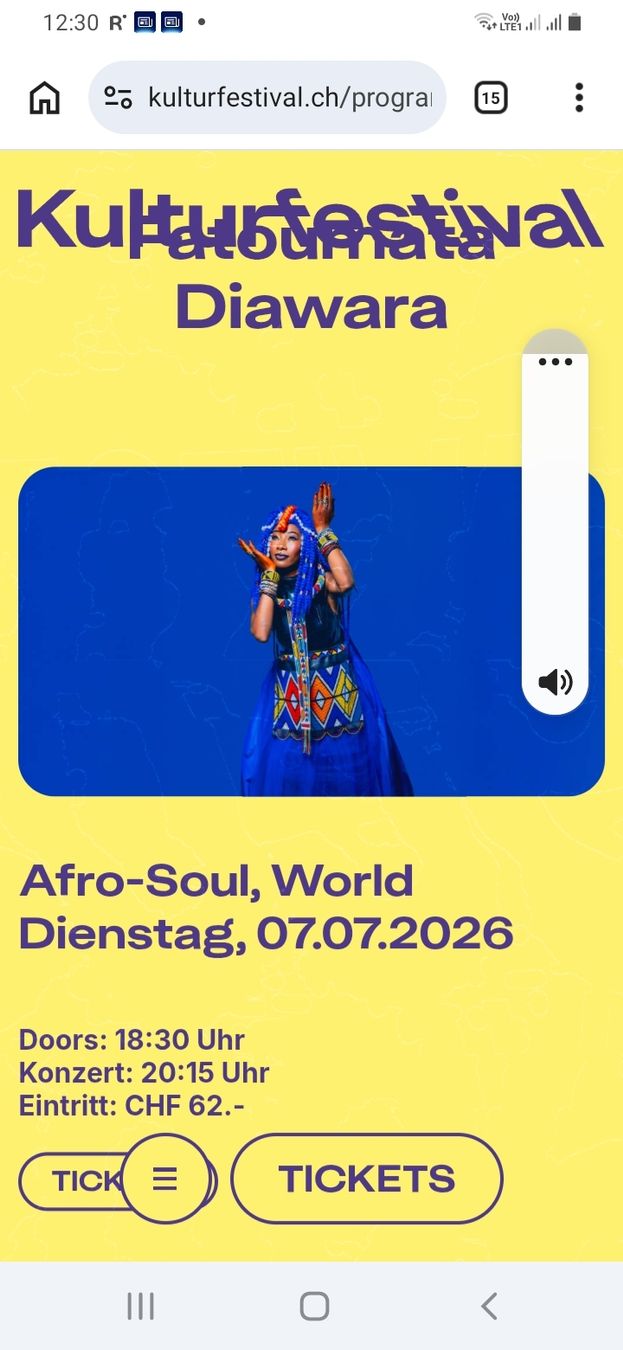Tap the kulturfestival.ch address bar

[267, 97]
